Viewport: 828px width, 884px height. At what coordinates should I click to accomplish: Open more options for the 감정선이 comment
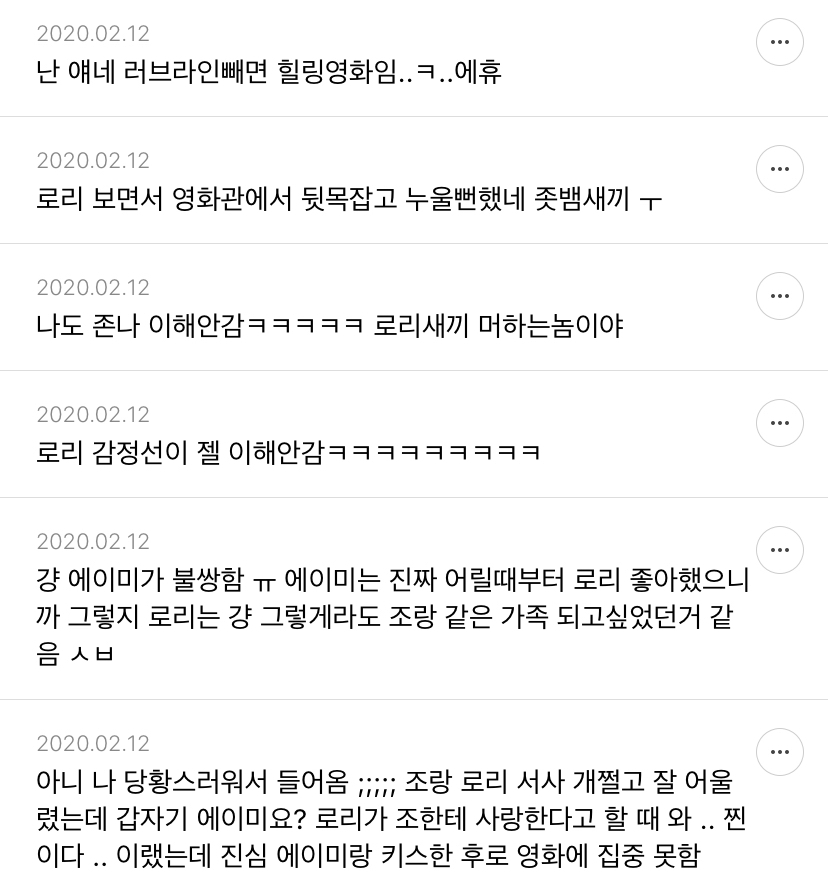pos(780,423)
